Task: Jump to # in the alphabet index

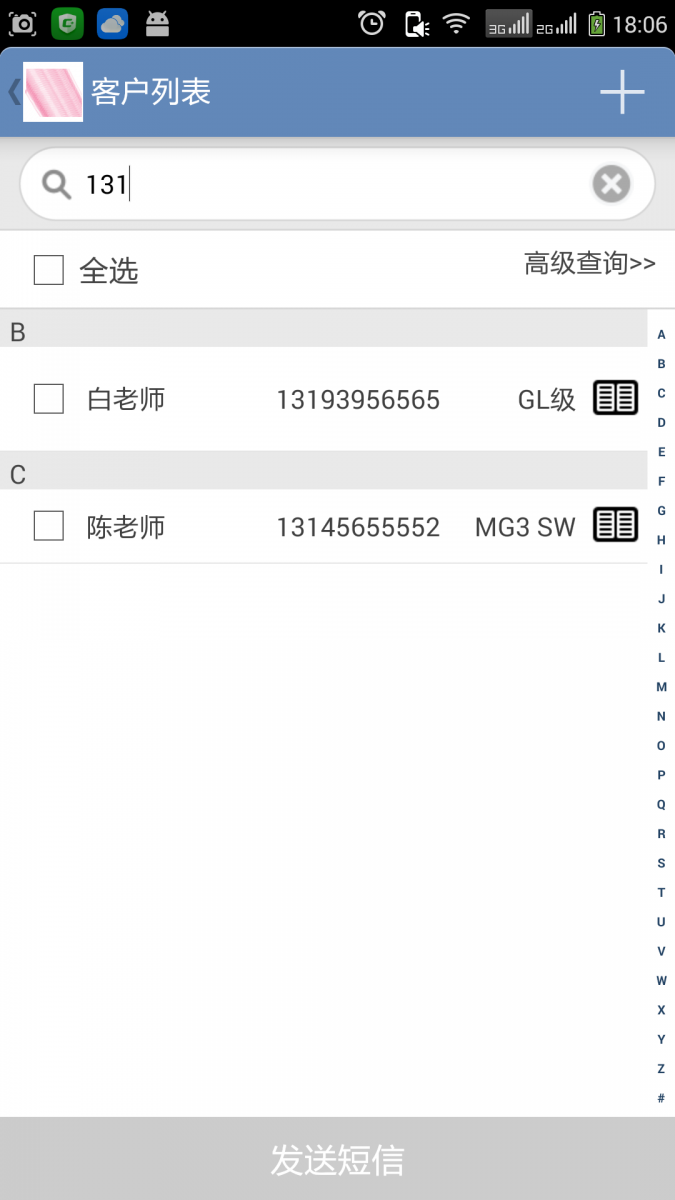Action: (x=661, y=1098)
